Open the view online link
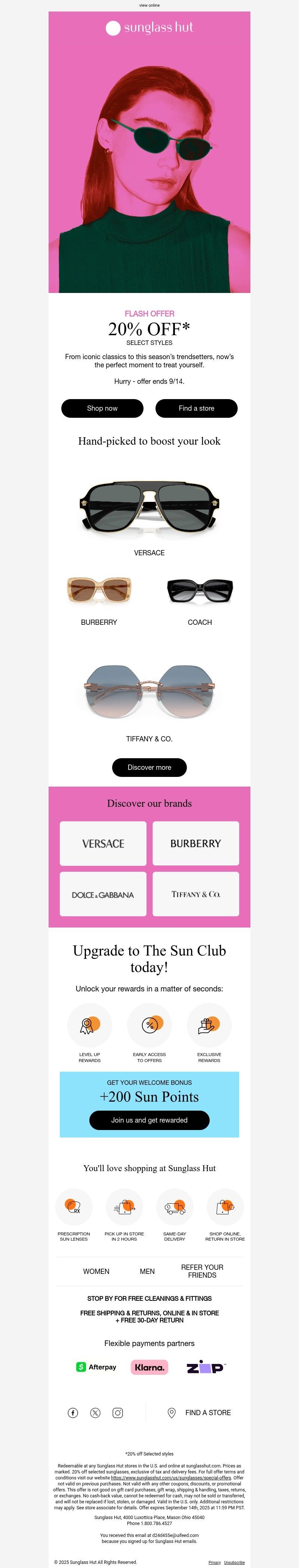This screenshot has height=1568, width=299. 149,5
